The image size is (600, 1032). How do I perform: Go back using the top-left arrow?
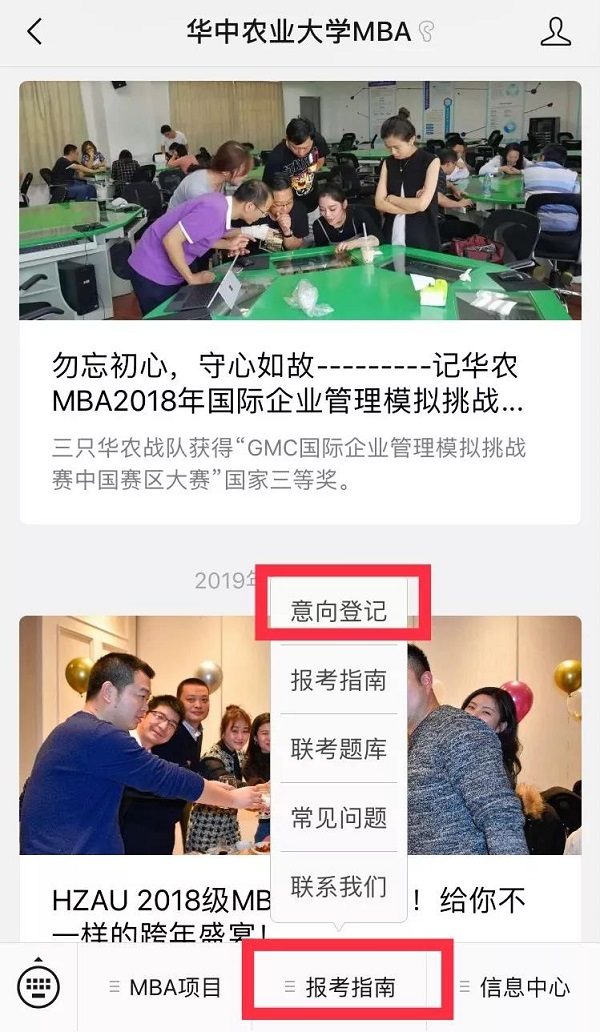coord(34,31)
